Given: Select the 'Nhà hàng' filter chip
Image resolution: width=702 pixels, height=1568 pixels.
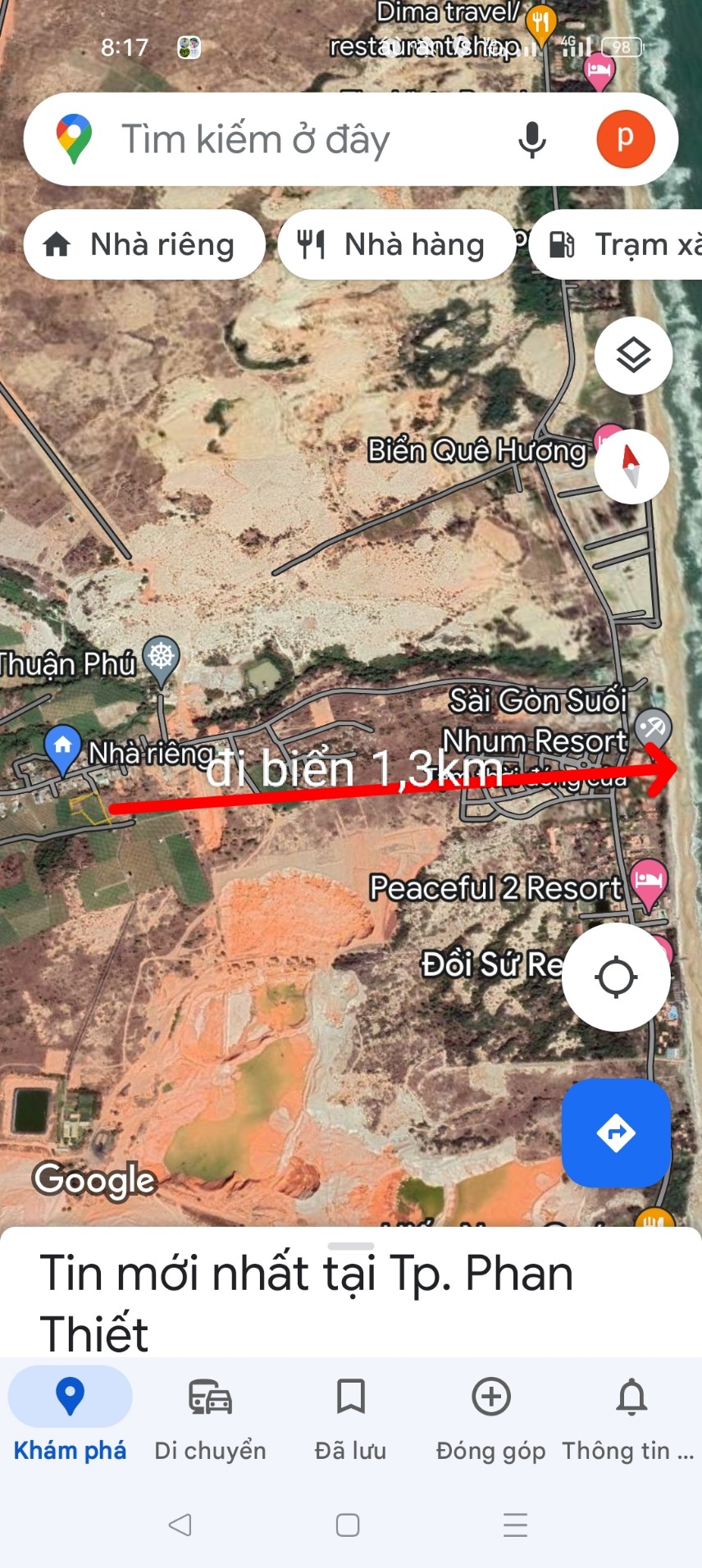Looking at the screenshot, I should (x=396, y=244).
